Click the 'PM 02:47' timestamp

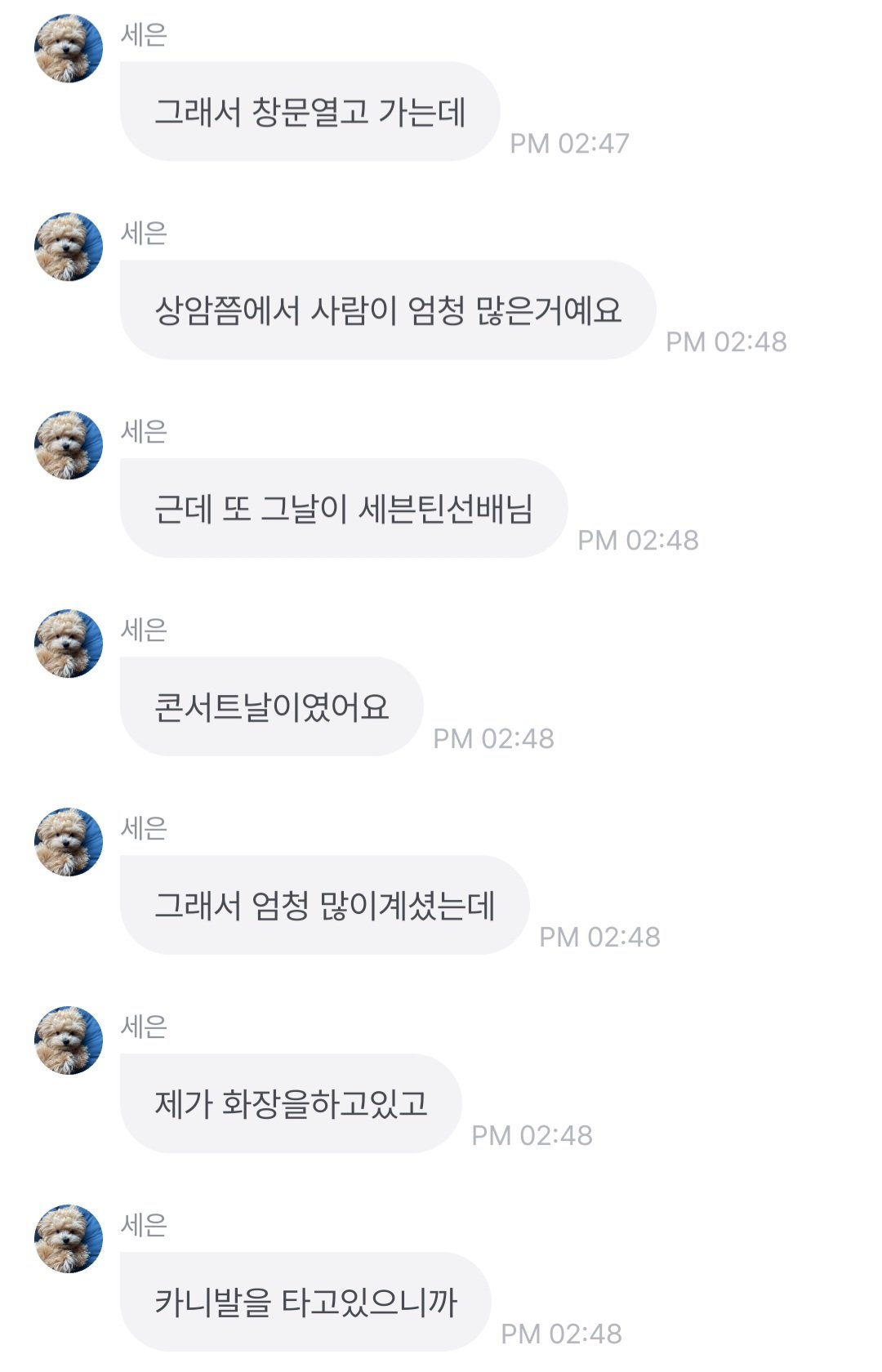point(570,144)
